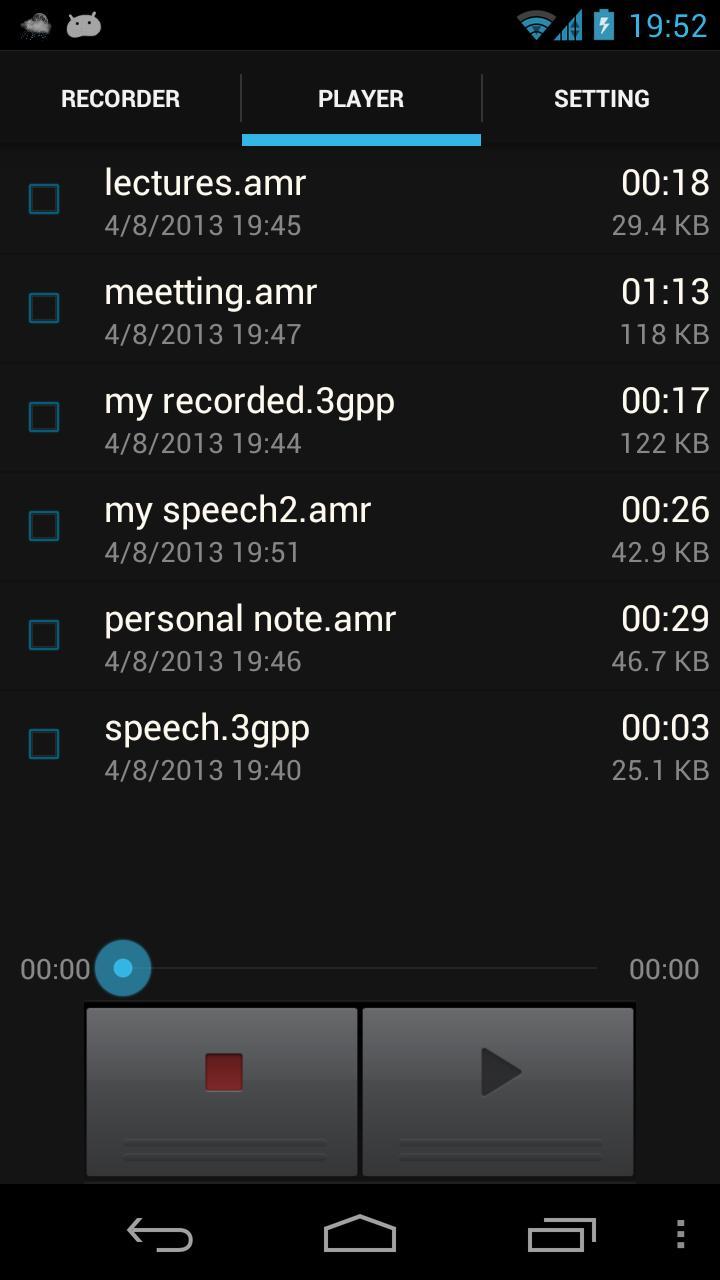This screenshot has height=1280, width=720.
Task: Check the personal note.amr checkbox
Action: coord(44,635)
